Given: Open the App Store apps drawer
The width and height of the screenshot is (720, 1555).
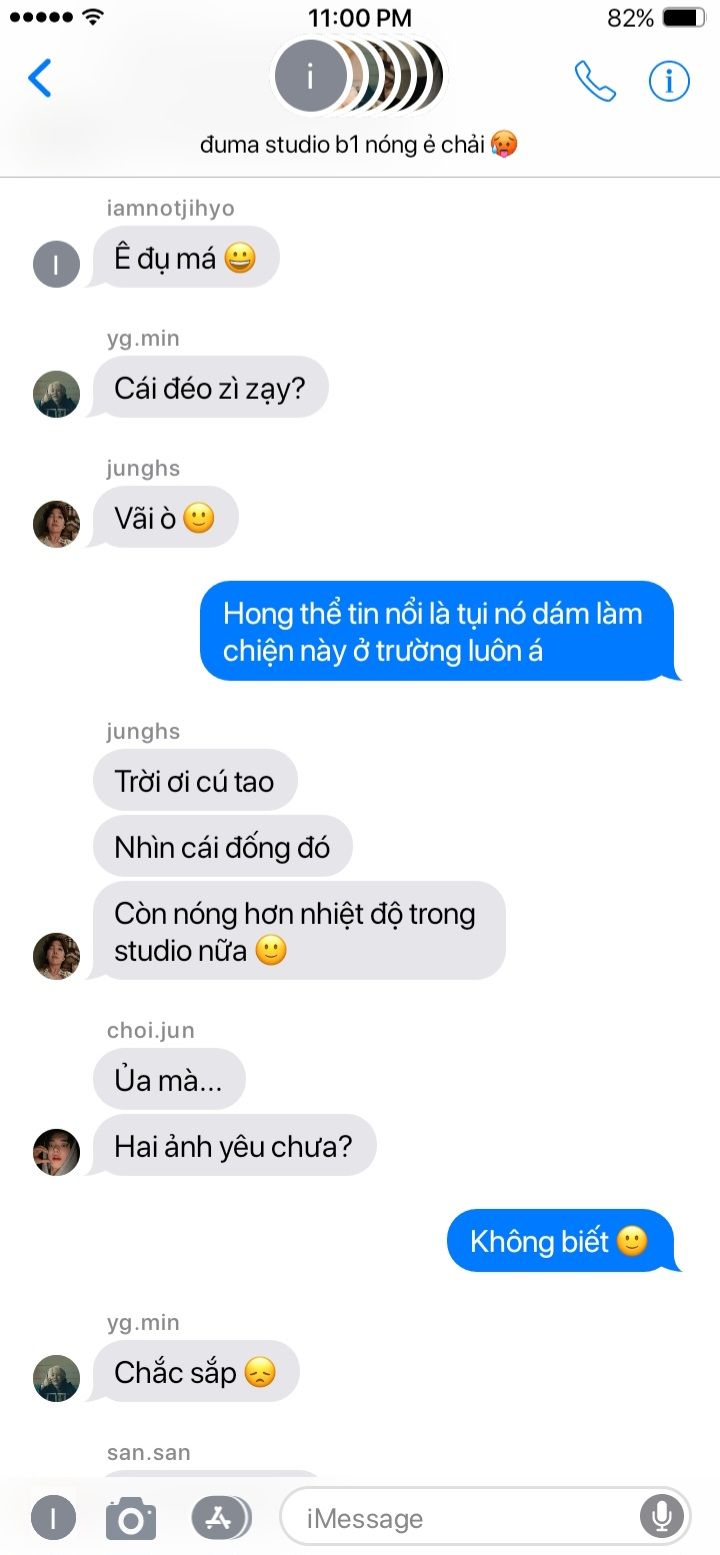Looking at the screenshot, I should 221,1518.
